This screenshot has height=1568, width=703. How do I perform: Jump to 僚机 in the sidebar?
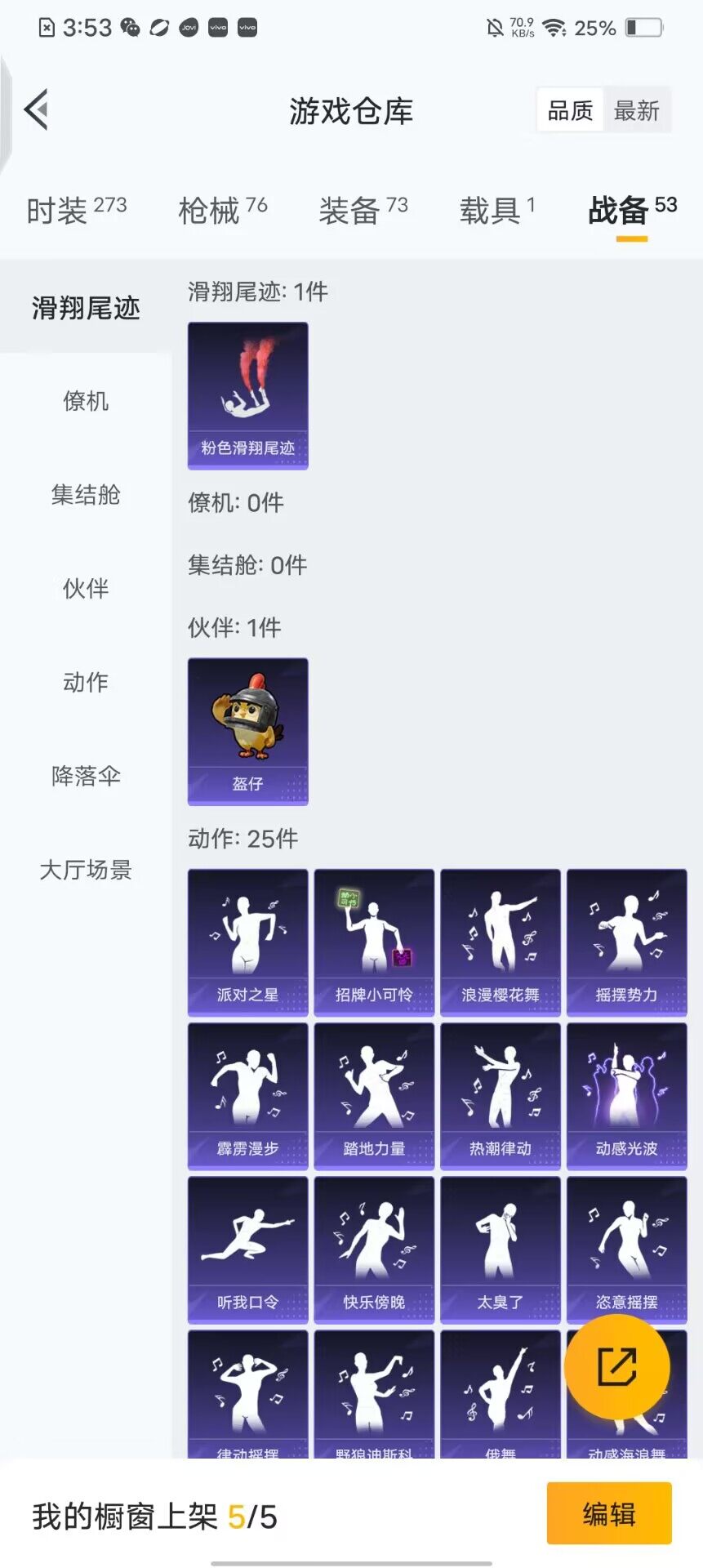pyautogui.click(x=86, y=401)
